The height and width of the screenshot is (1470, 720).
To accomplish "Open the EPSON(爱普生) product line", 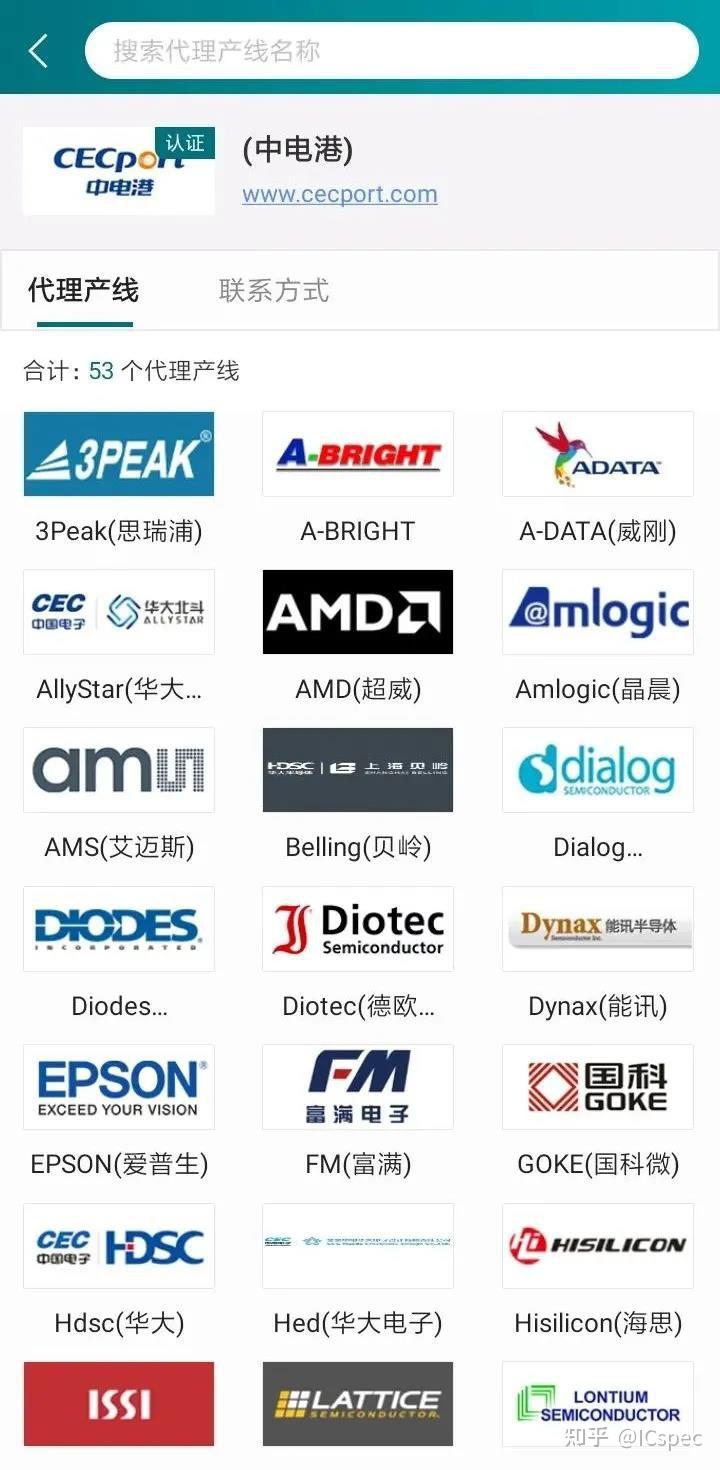I will click(x=119, y=1087).
